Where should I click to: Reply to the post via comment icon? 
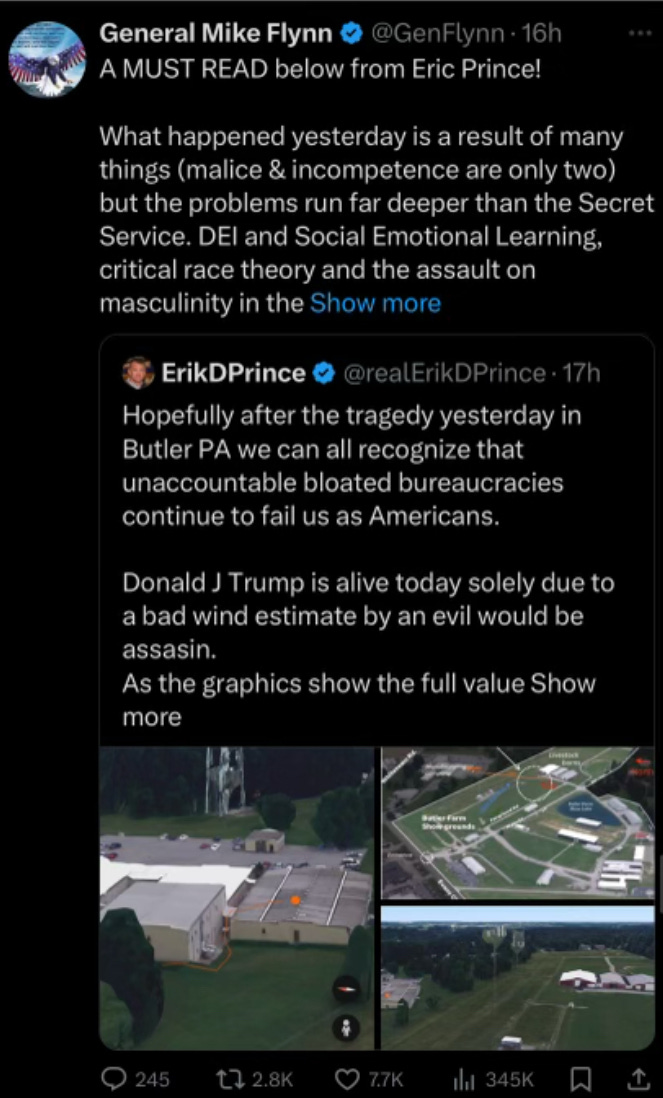click(x=135, y=1078)
